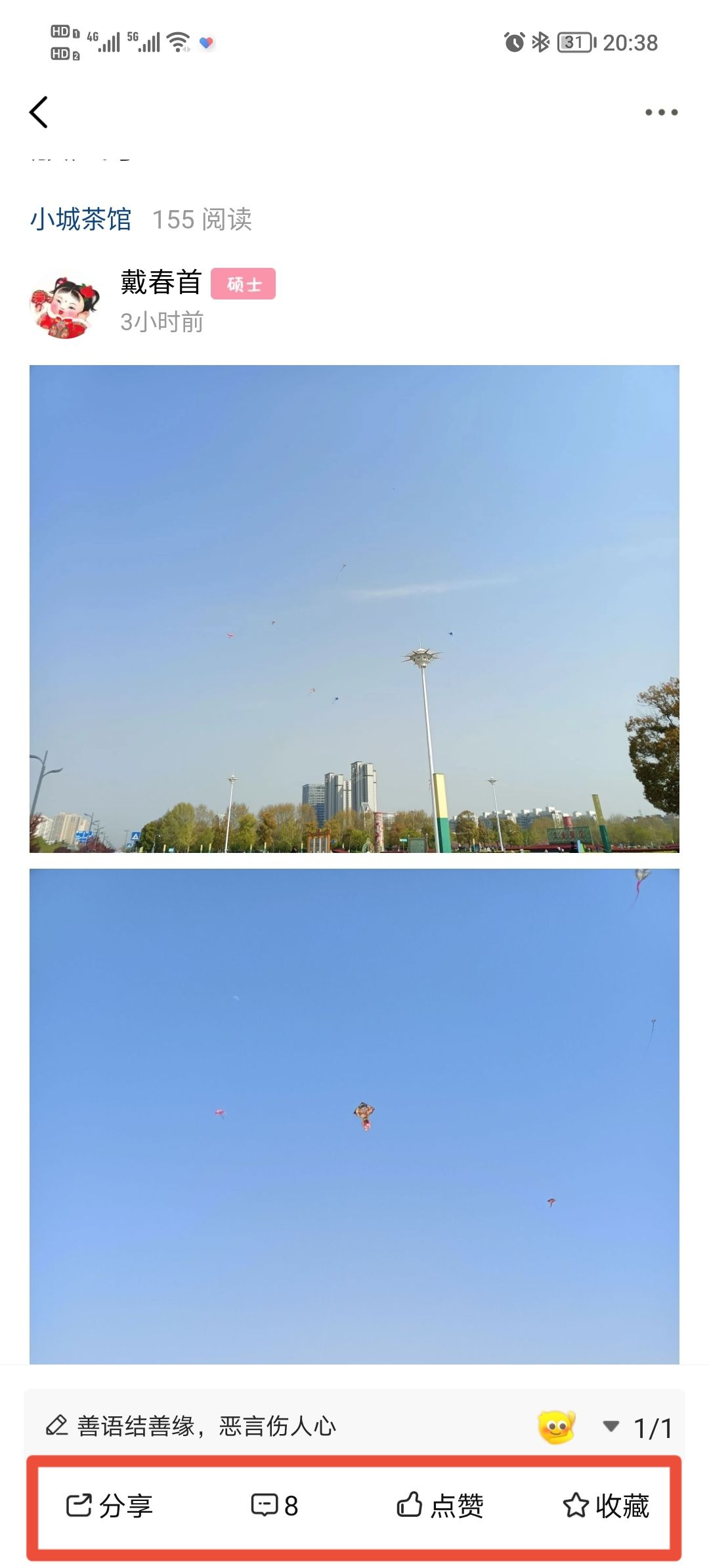The image size is (709, 1568).
Task: Open the emoji picker in the comment bar
Action: click(x=557, y=1427)
